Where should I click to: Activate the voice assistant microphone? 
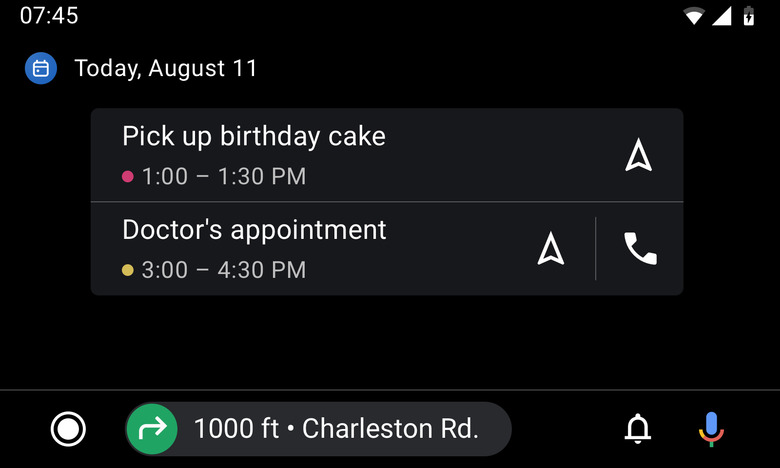(x=710, y=429)
